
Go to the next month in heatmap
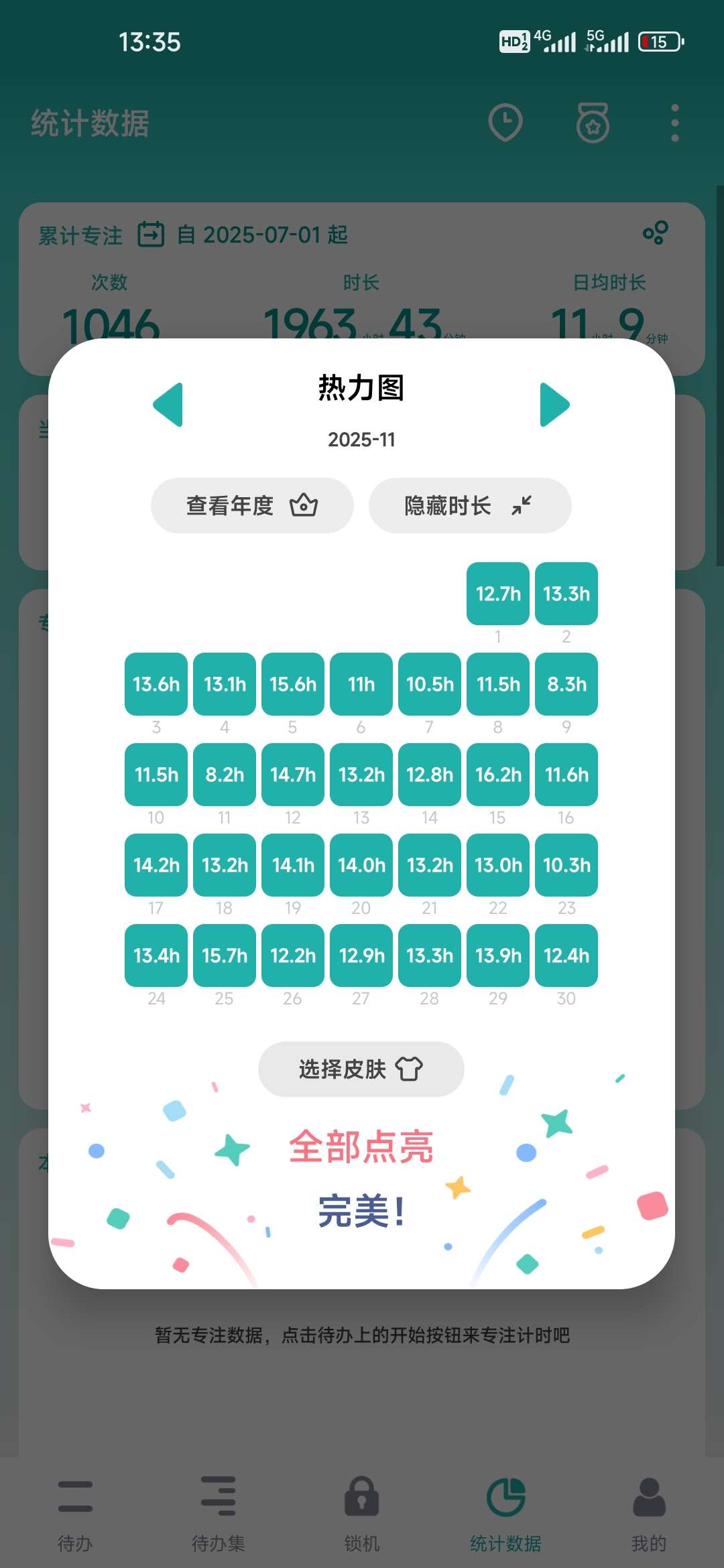coord(554,405)
